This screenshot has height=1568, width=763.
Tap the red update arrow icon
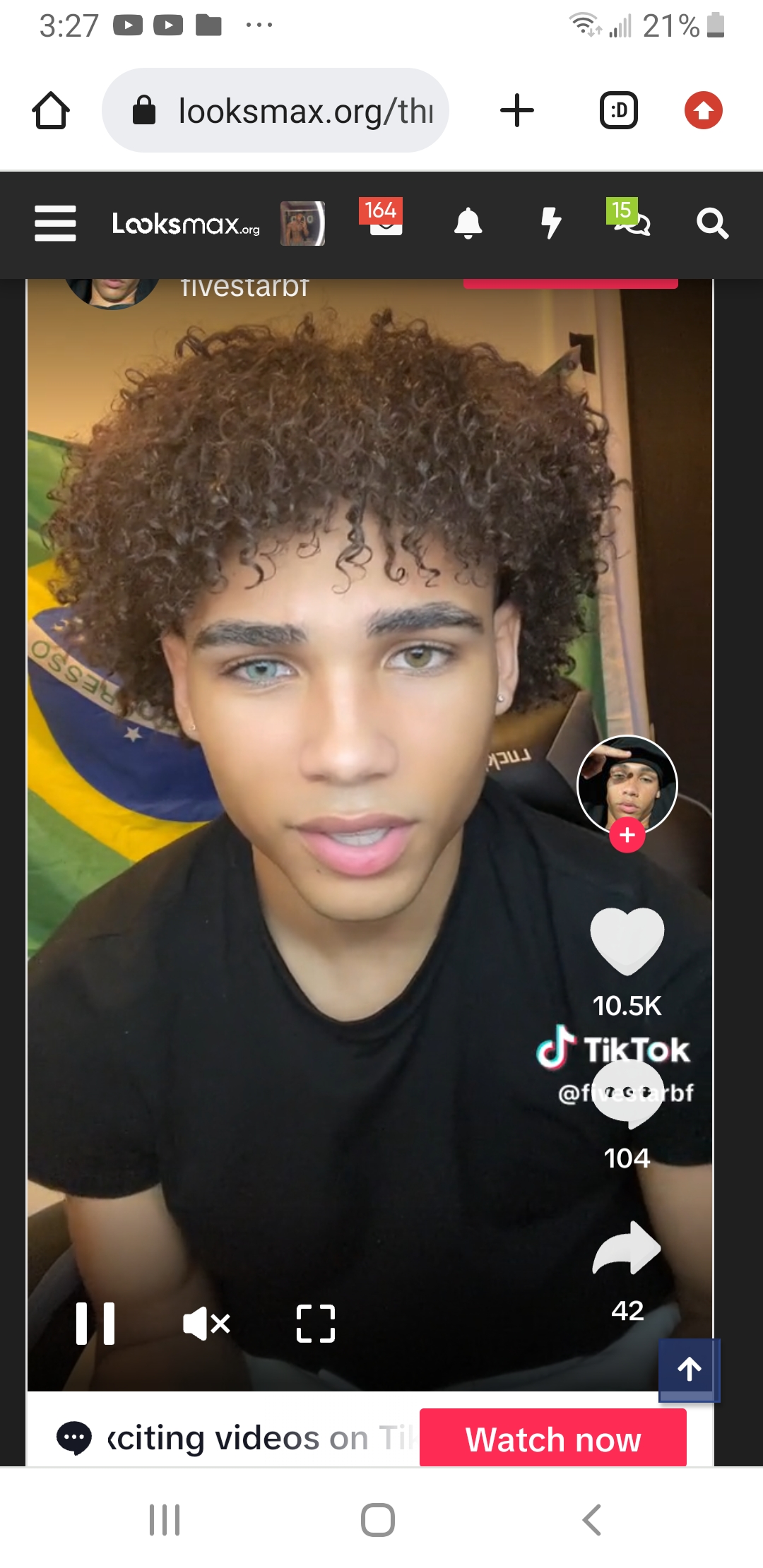pyautogui.click(x=703, y=111)
